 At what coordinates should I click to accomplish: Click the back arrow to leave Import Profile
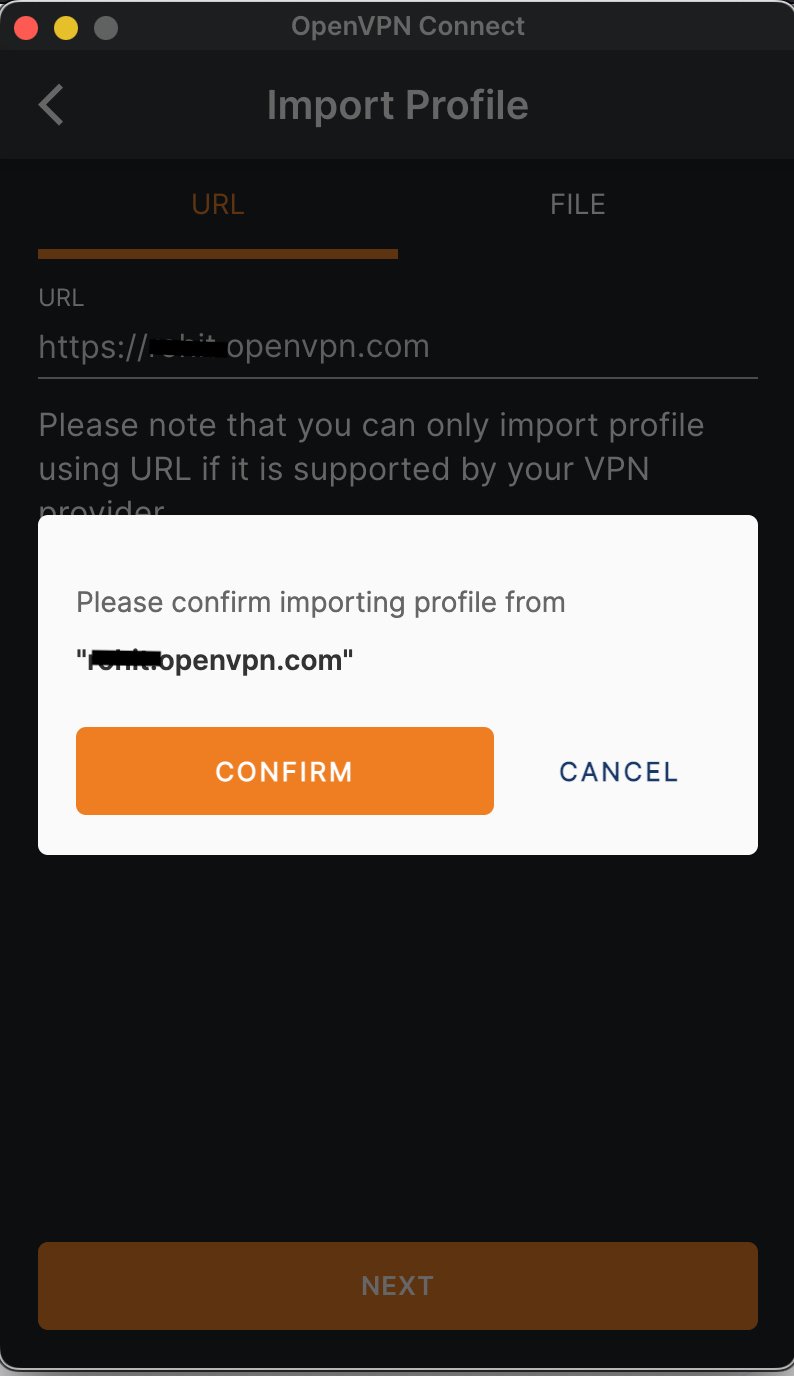pyautogui.click(x=50, y=104)
